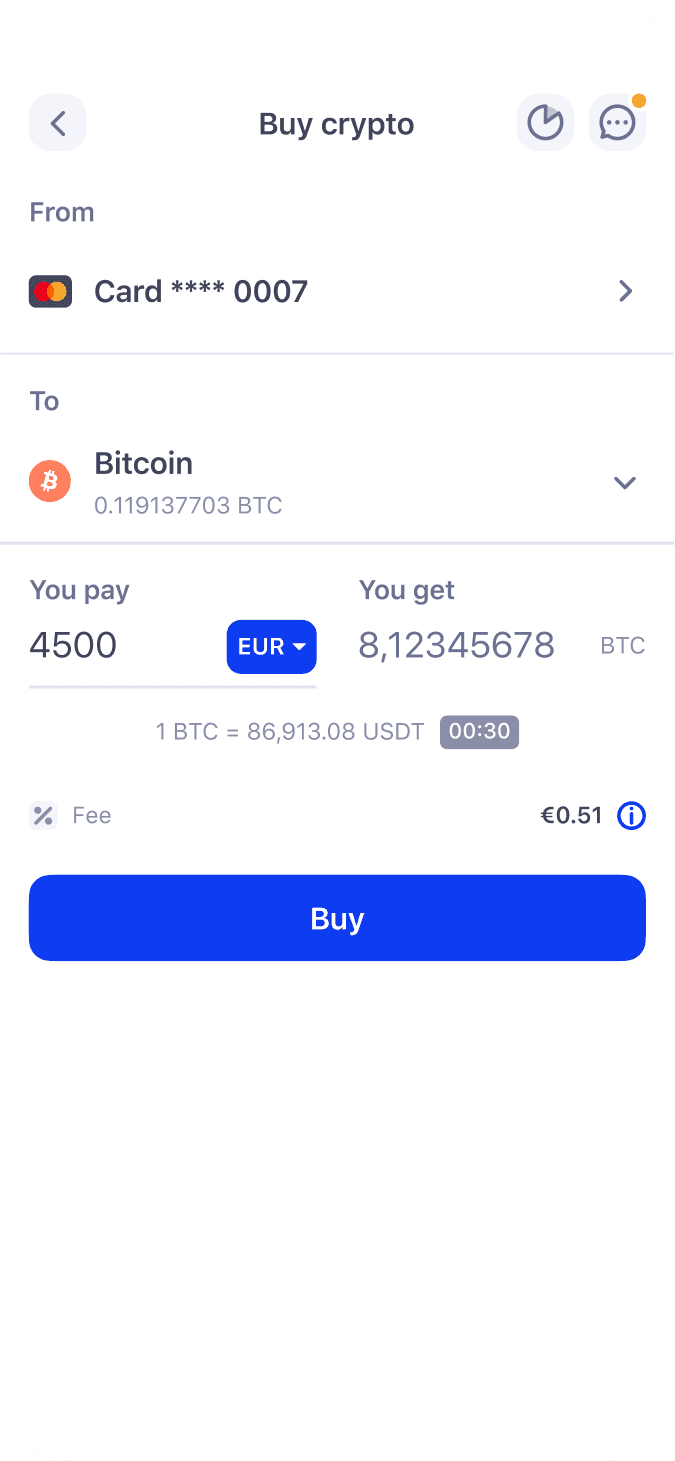Open the support chat icon
This screenshot has width=675, height=1461.
point(617,123)
